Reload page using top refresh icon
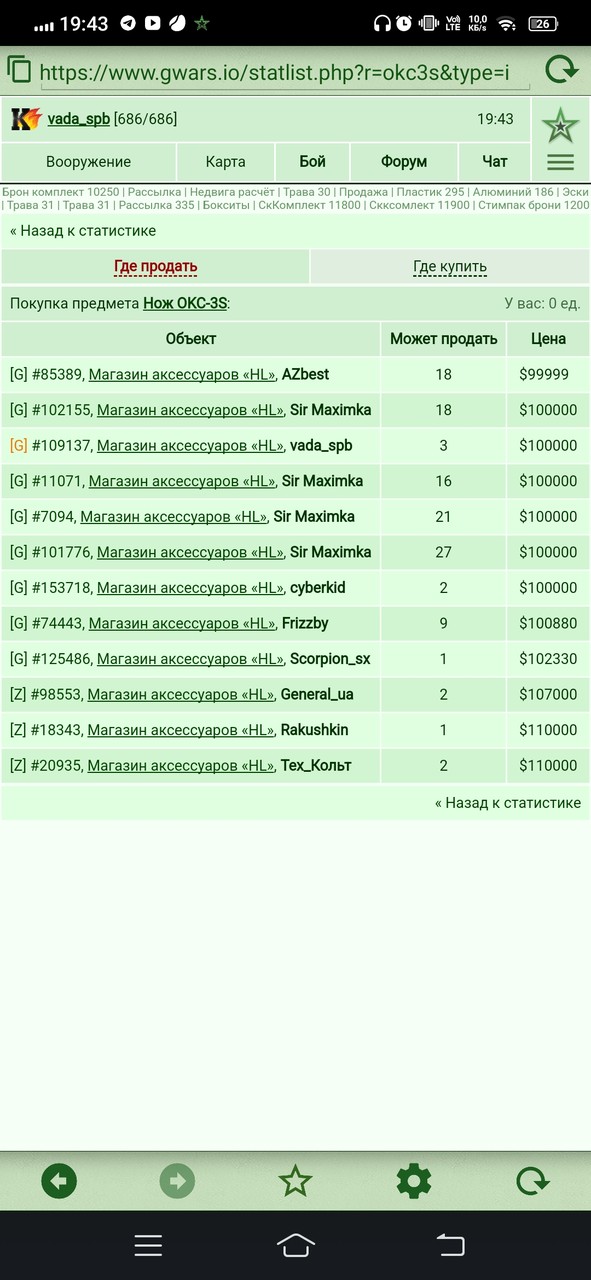Image resolution: width=591 pixels, height=1280 pixels. click(561, 69)
